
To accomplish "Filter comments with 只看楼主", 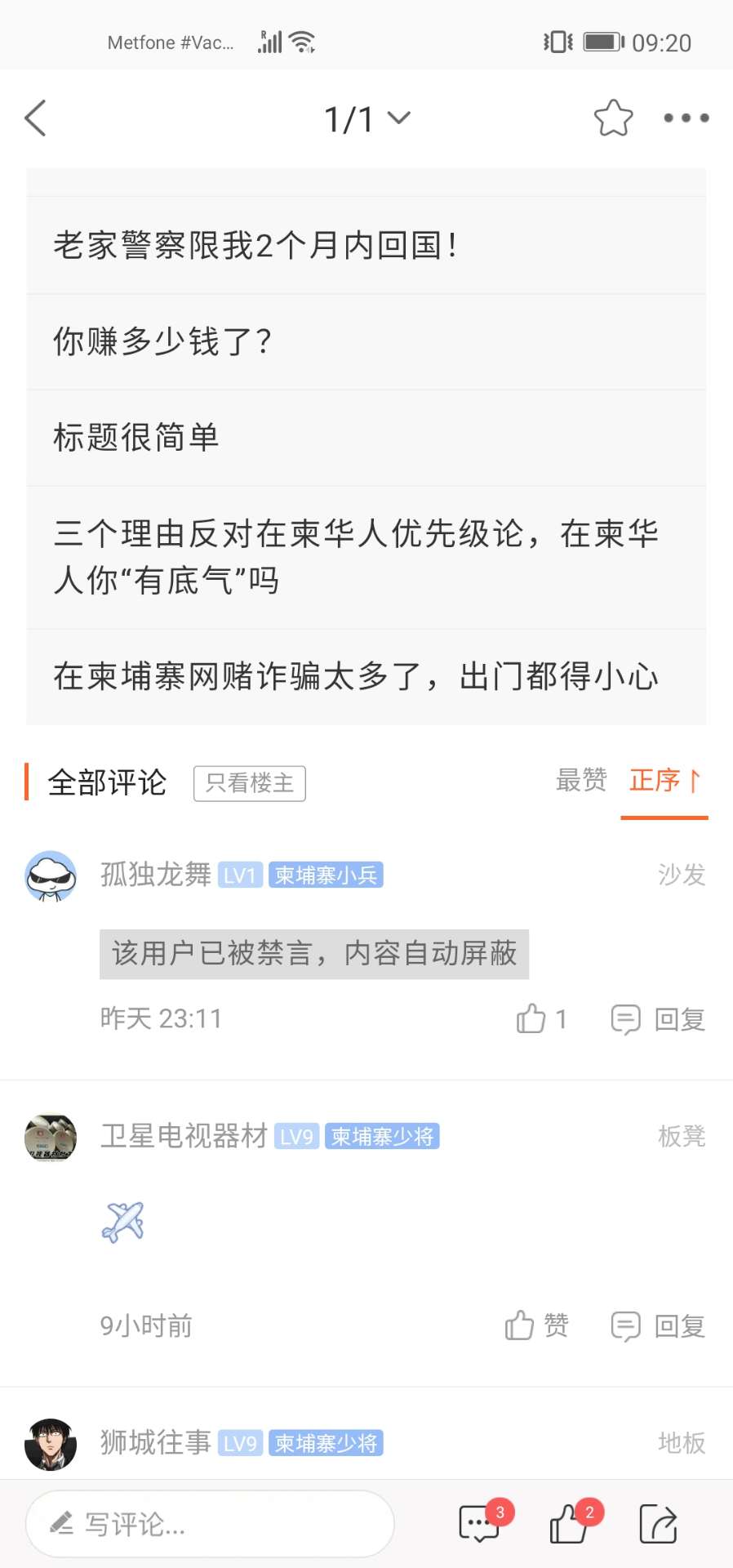I will click(249, 783).
